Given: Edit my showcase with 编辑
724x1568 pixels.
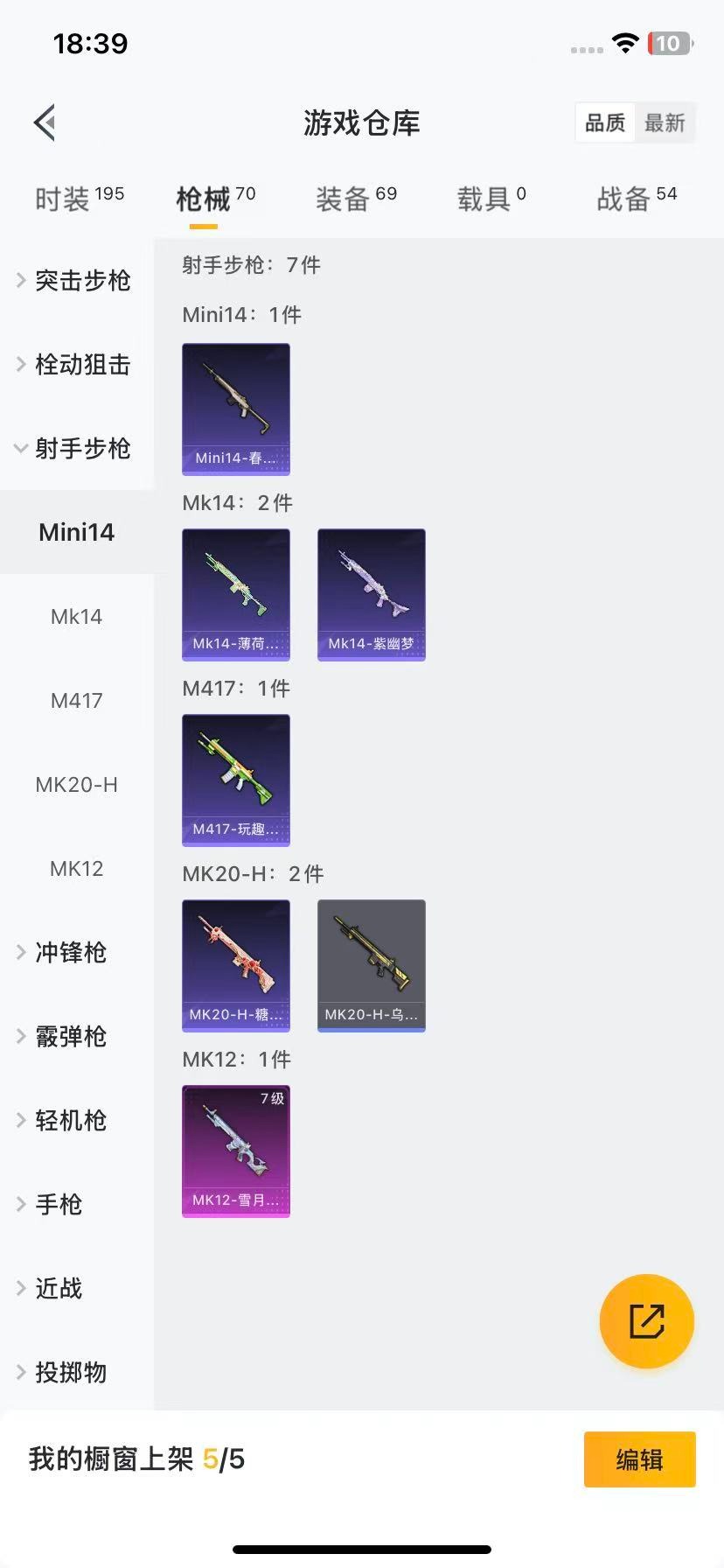Looking at the screenshot, I should pyautogui.click(x=639, y=1459).
